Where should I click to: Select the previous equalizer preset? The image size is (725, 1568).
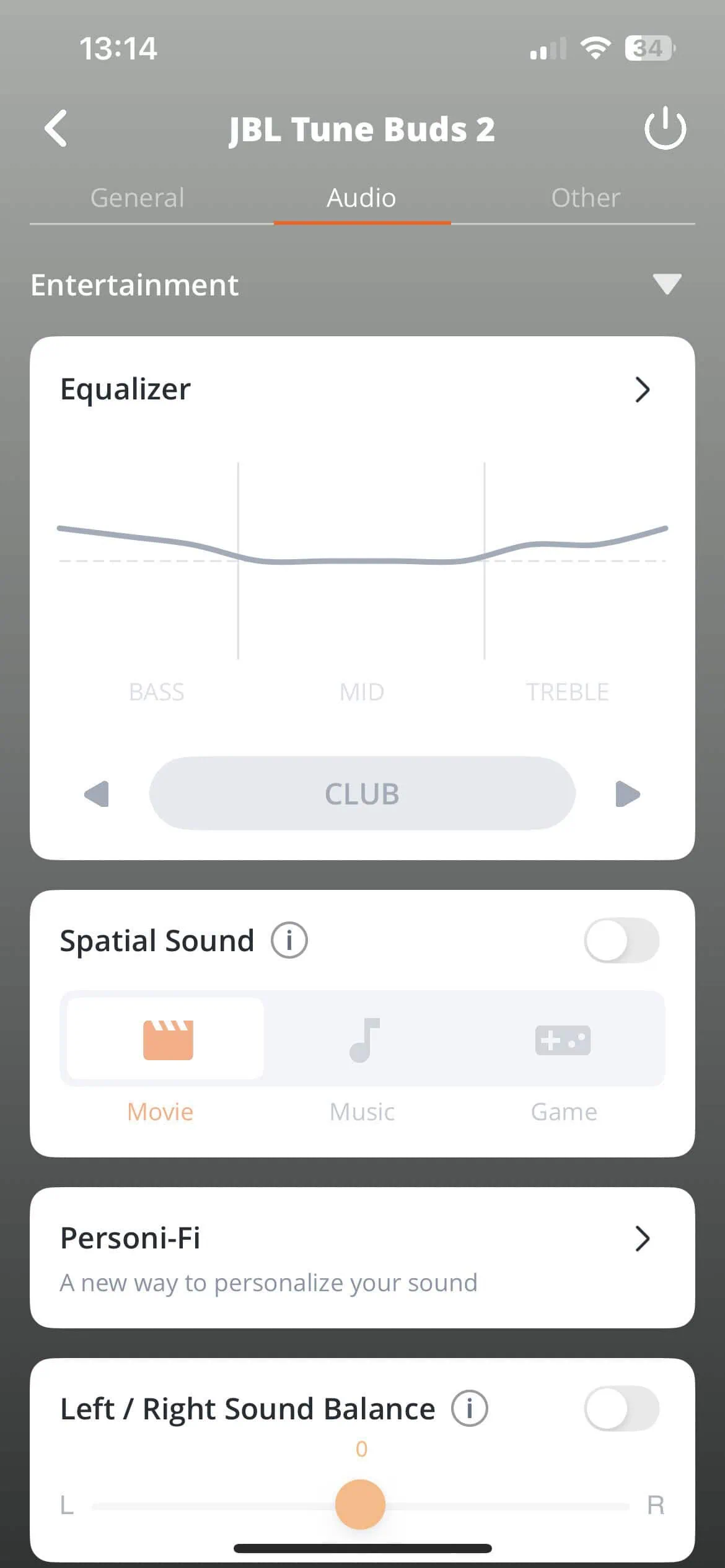[x=97, y=794]
